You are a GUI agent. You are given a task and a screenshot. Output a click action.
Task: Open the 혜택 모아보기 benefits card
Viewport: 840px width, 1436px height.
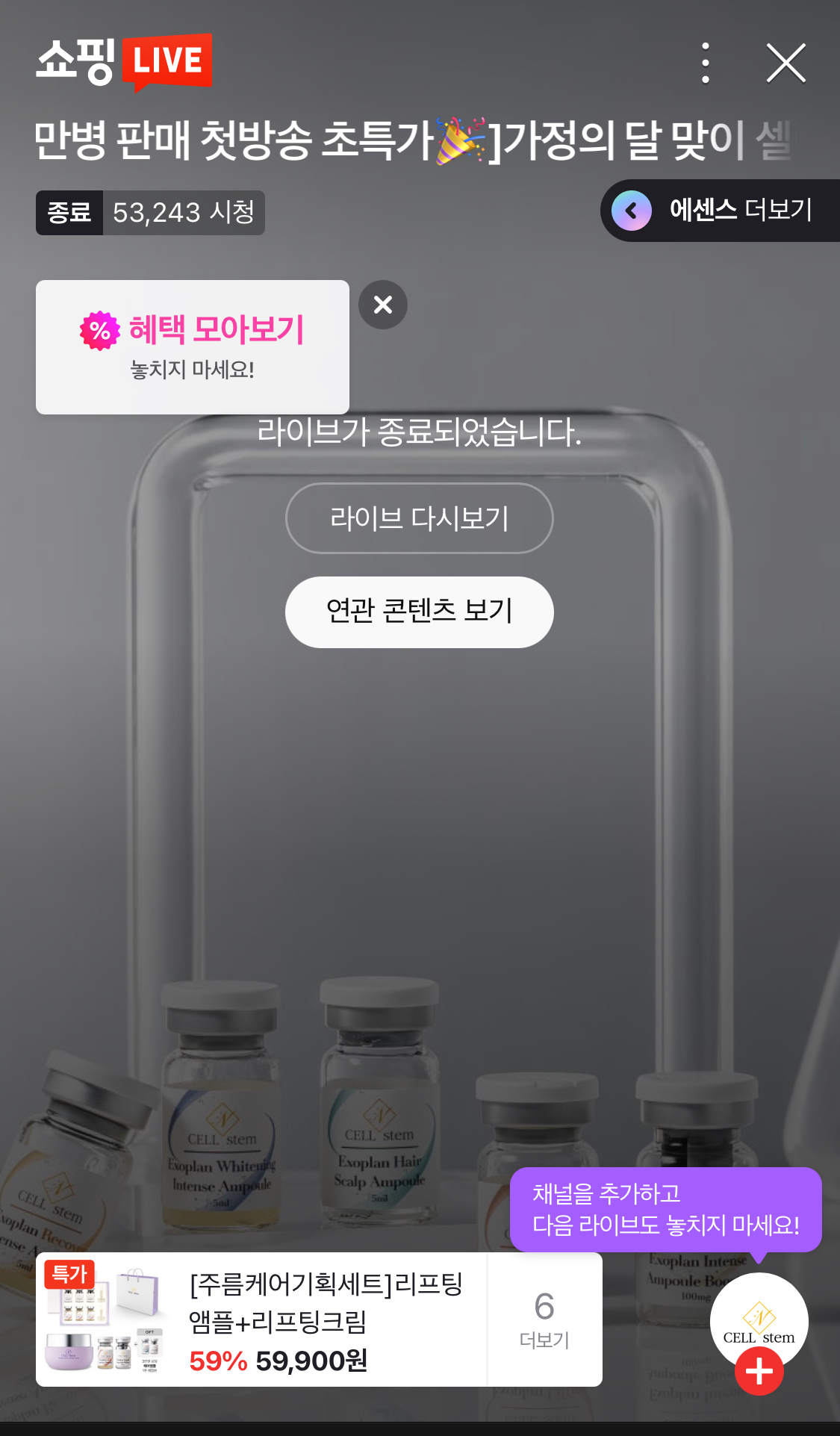point(193,346)
